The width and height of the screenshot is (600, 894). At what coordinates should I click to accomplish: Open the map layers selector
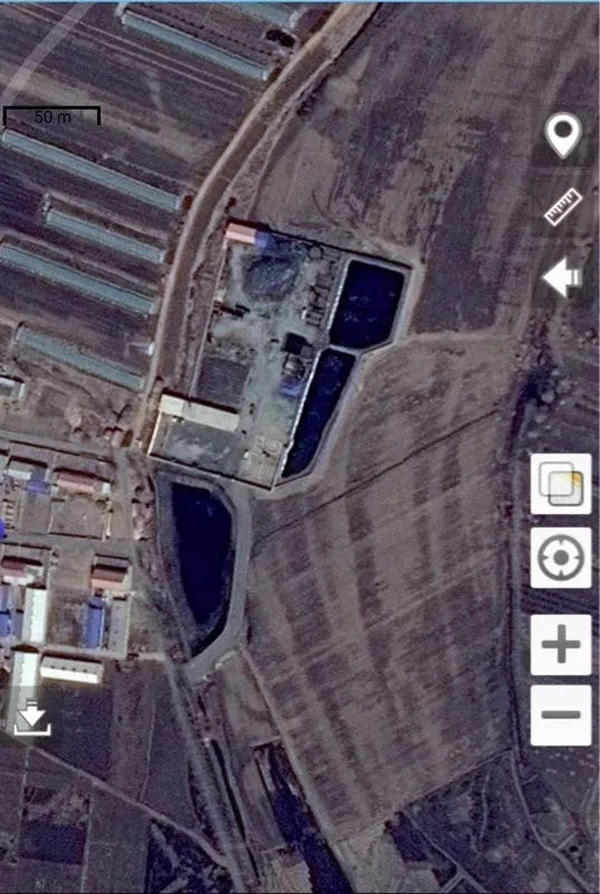pyautogui.click(x=560, y=484)
